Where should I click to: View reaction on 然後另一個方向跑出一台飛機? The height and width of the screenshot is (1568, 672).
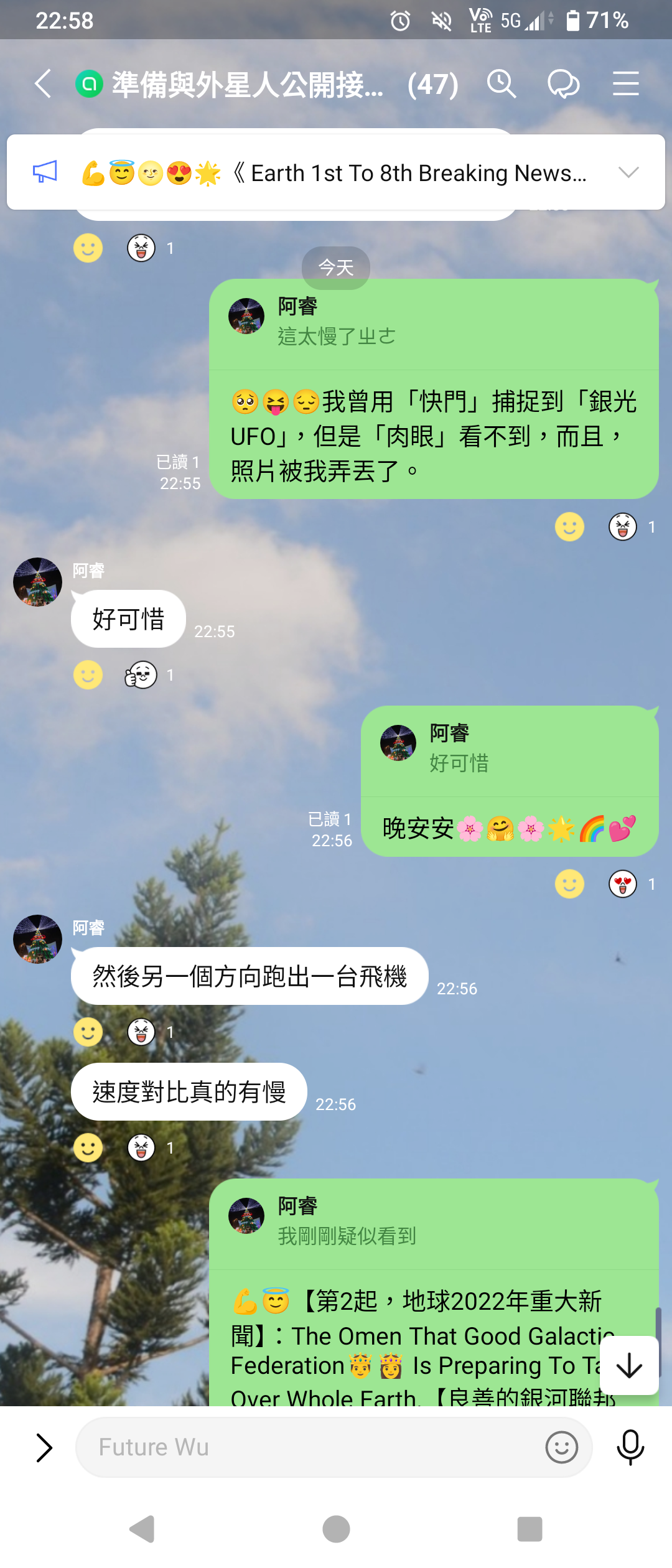pos(141,1032)
